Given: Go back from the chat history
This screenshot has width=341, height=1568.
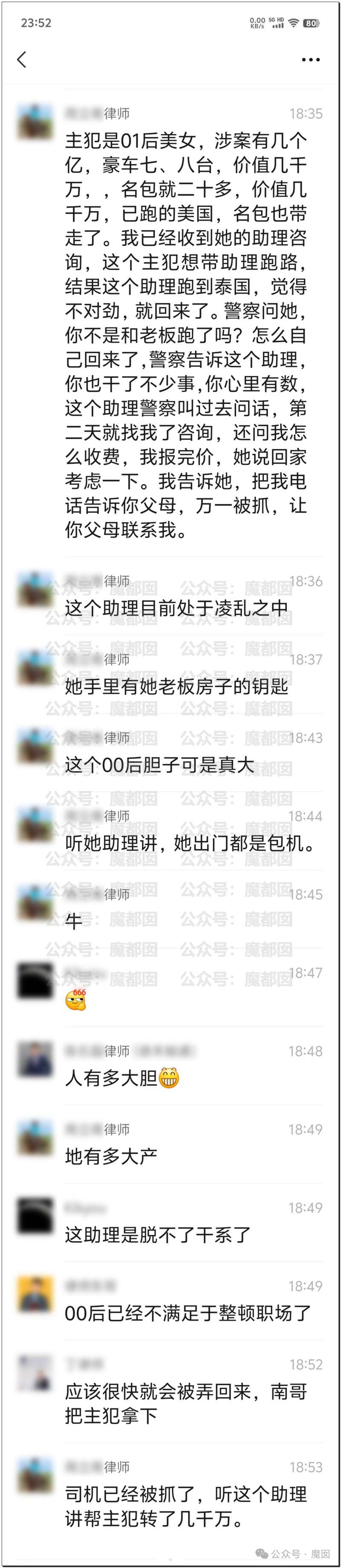Looking at the screenshot, I should (x=22, y=60).
